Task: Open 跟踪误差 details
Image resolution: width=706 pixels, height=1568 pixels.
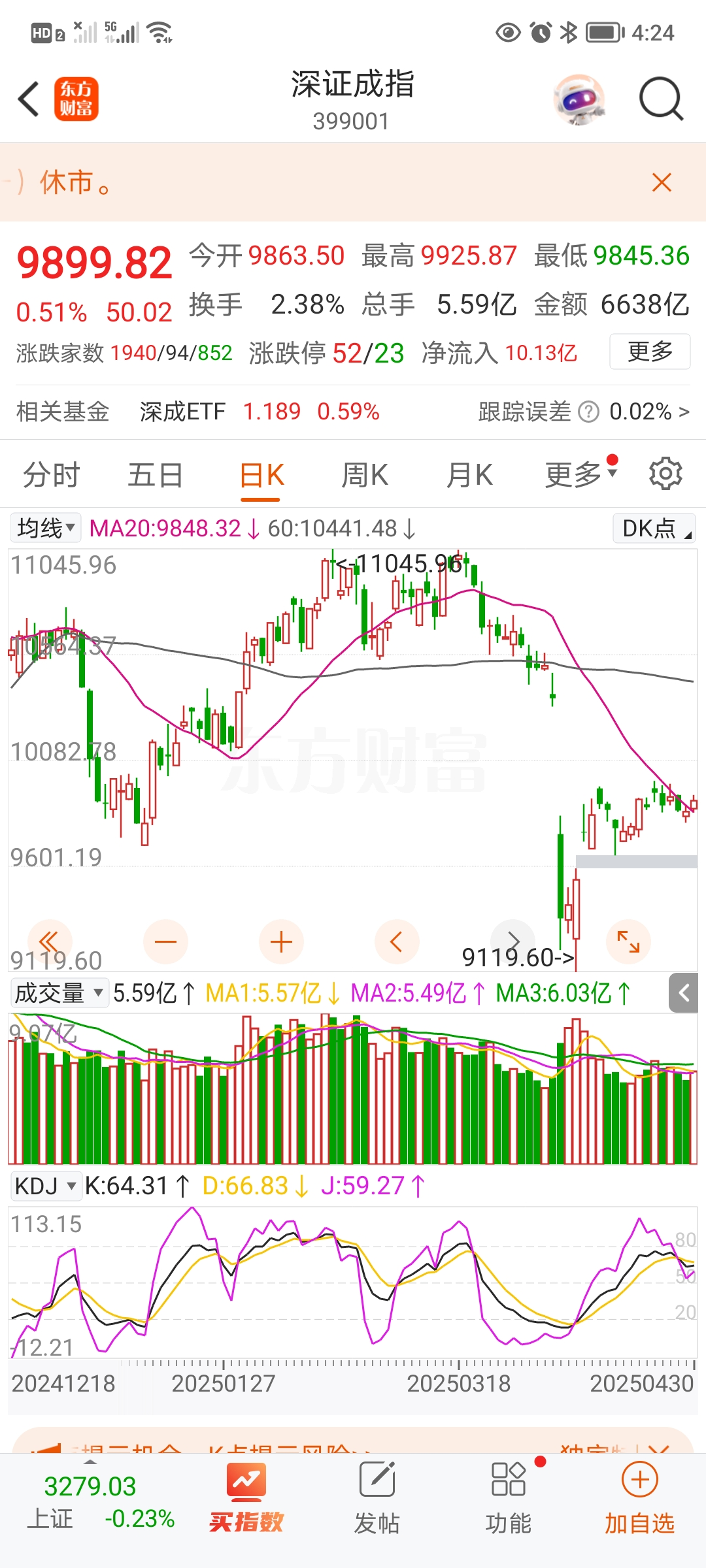Action: (x=583, y=412)
